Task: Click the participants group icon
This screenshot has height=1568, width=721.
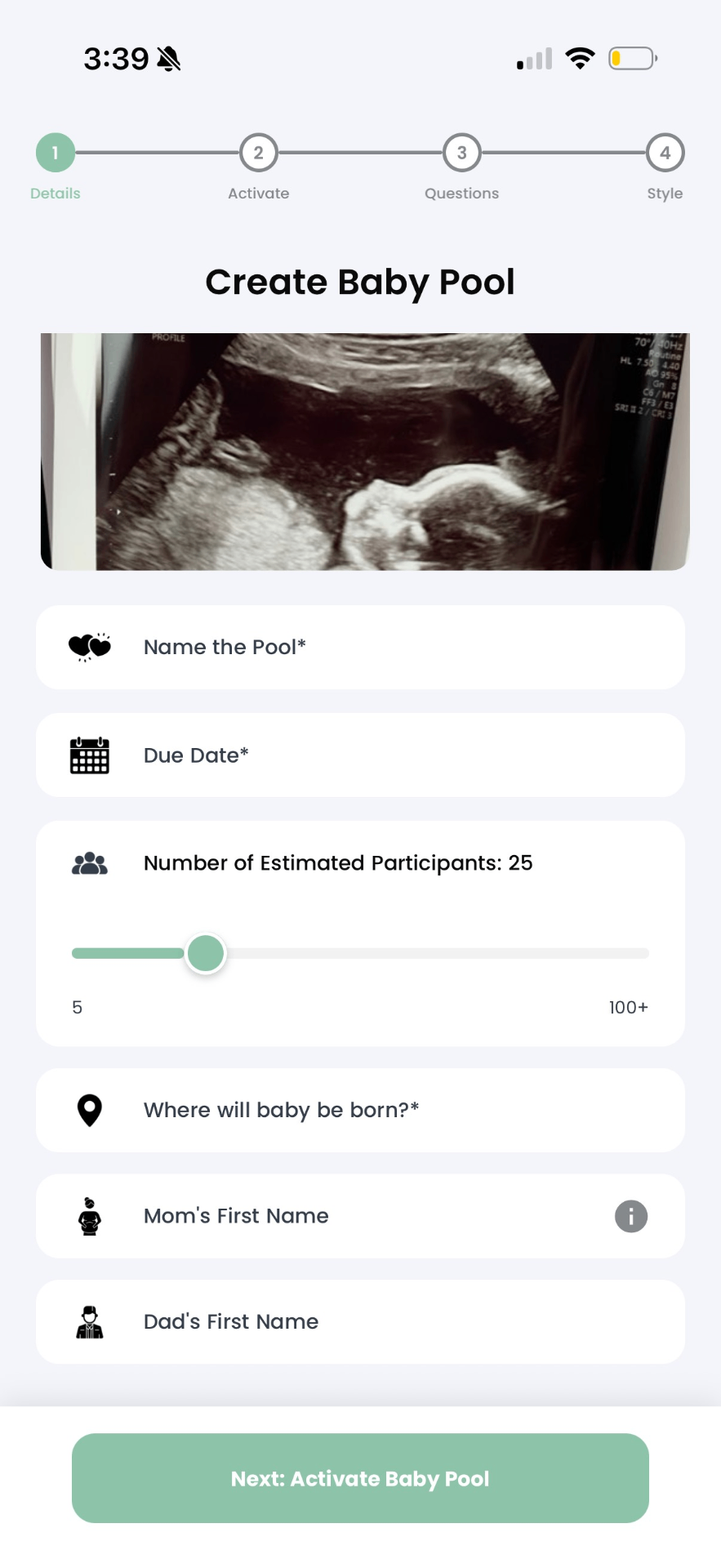Action: point(89,862)
